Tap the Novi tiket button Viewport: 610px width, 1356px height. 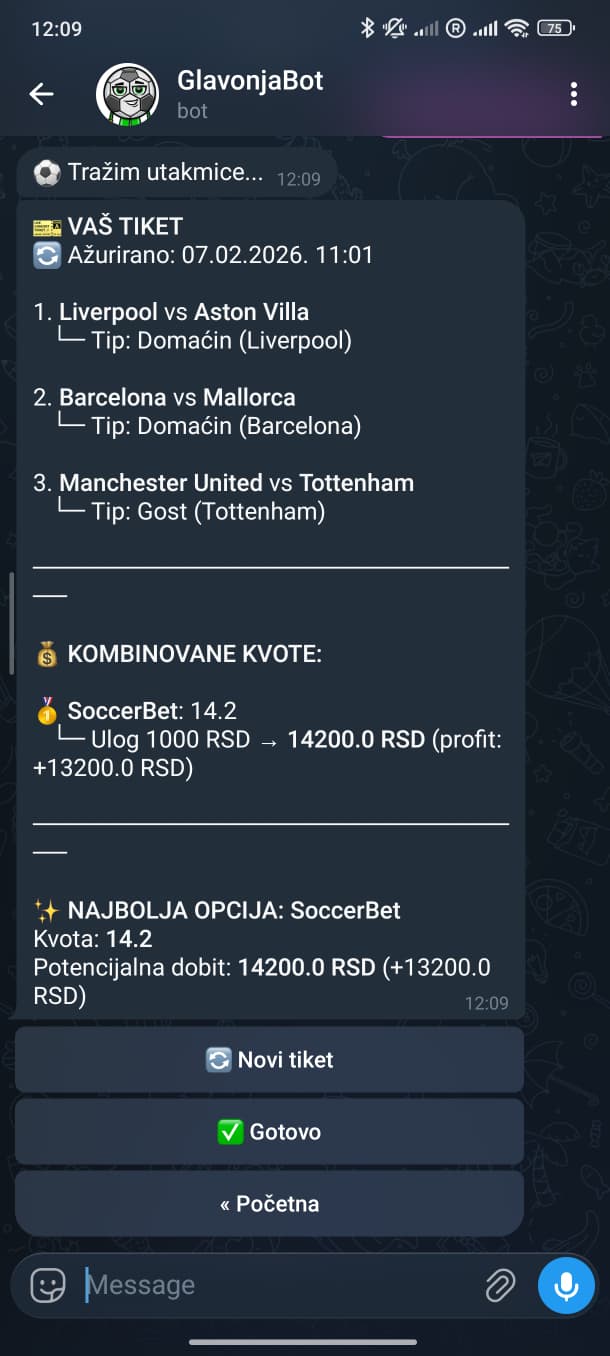[269, 1060]
